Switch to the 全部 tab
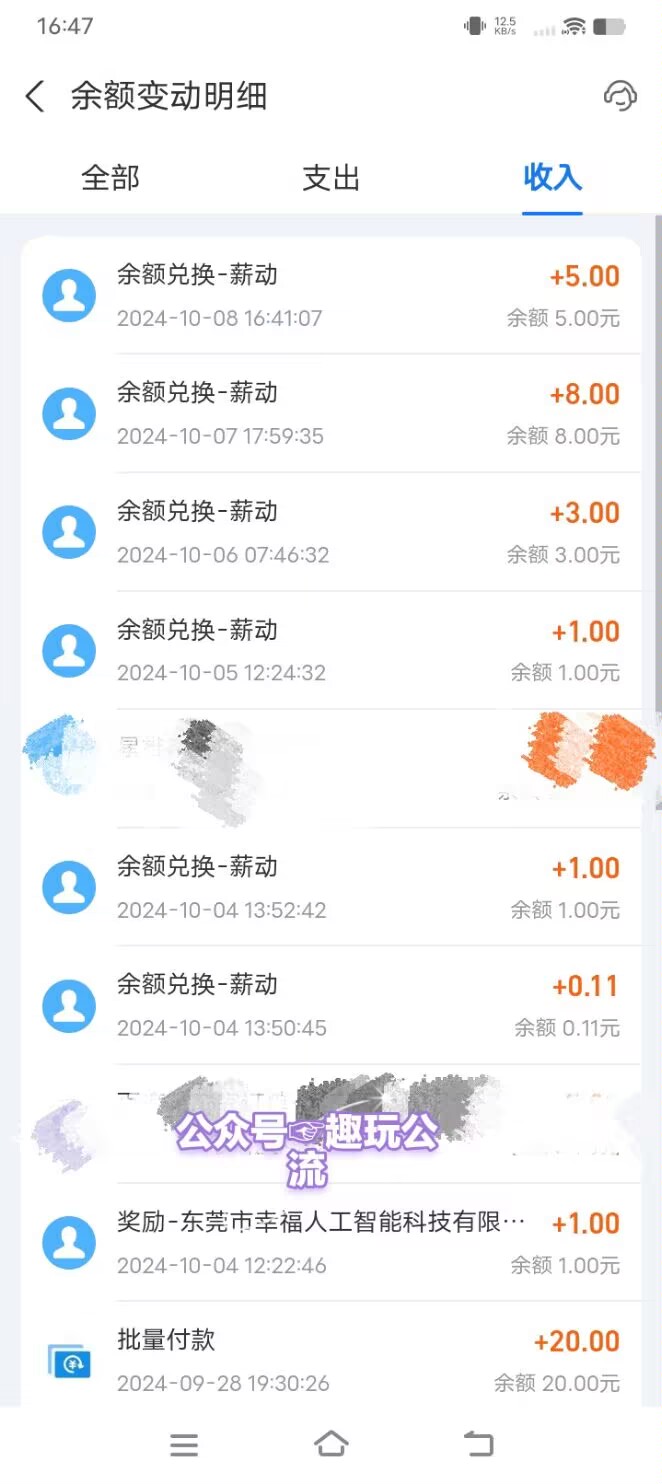 110,178
